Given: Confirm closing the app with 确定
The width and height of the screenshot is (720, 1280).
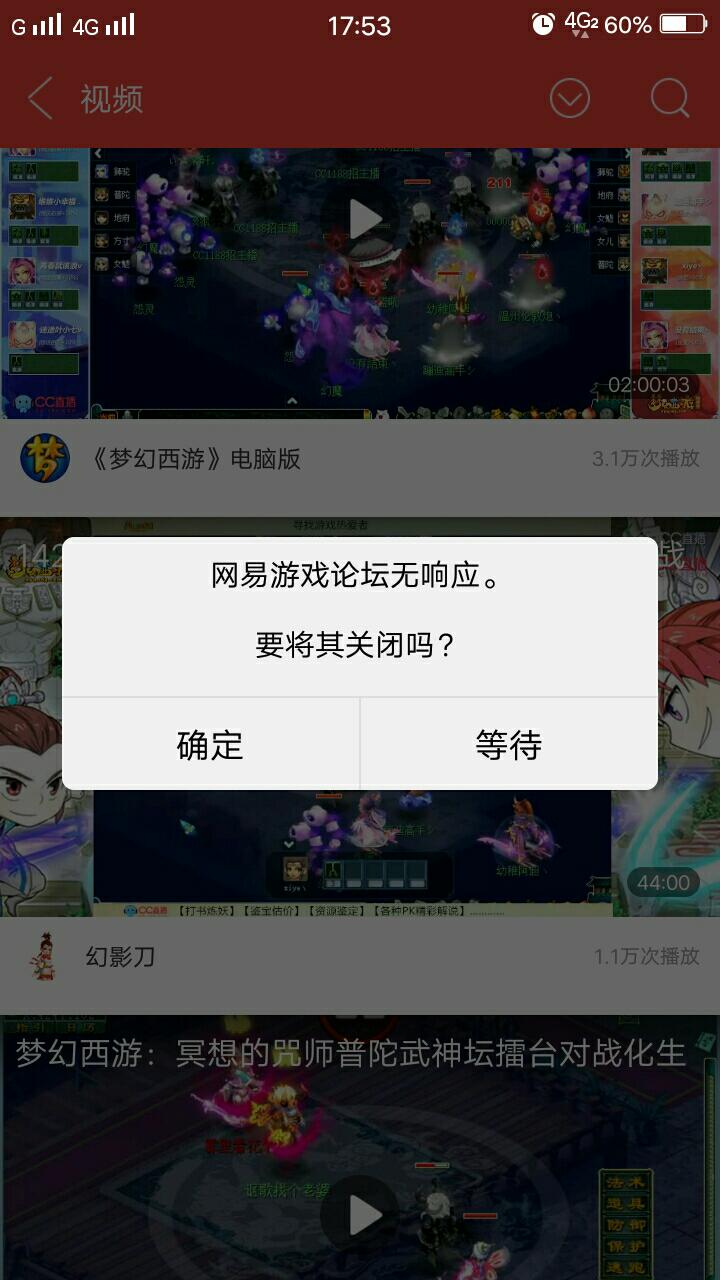Looking at the screenshot, I should (x=210, y=745).
